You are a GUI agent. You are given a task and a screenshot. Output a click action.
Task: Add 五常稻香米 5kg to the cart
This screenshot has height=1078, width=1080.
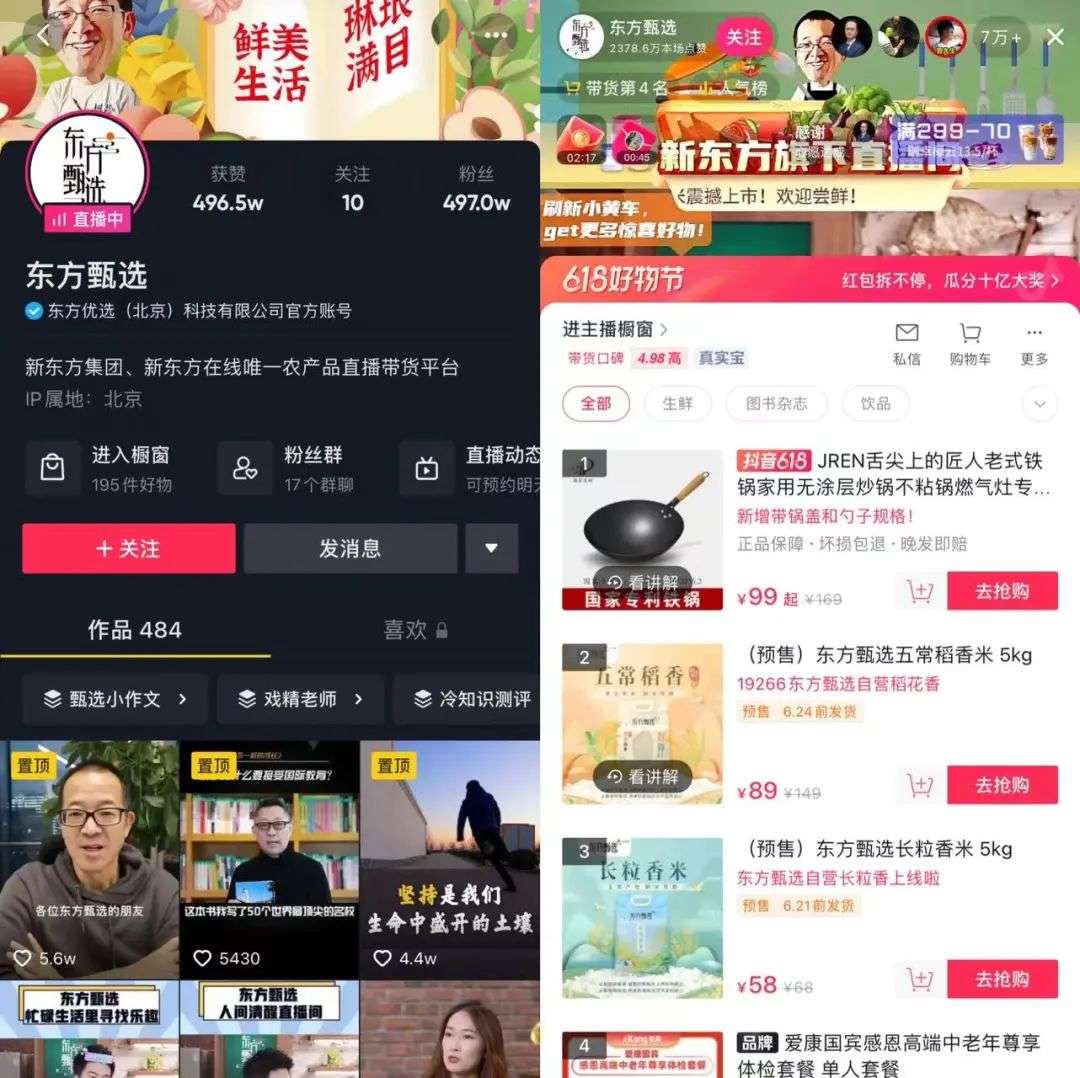(x=919, y=786)
